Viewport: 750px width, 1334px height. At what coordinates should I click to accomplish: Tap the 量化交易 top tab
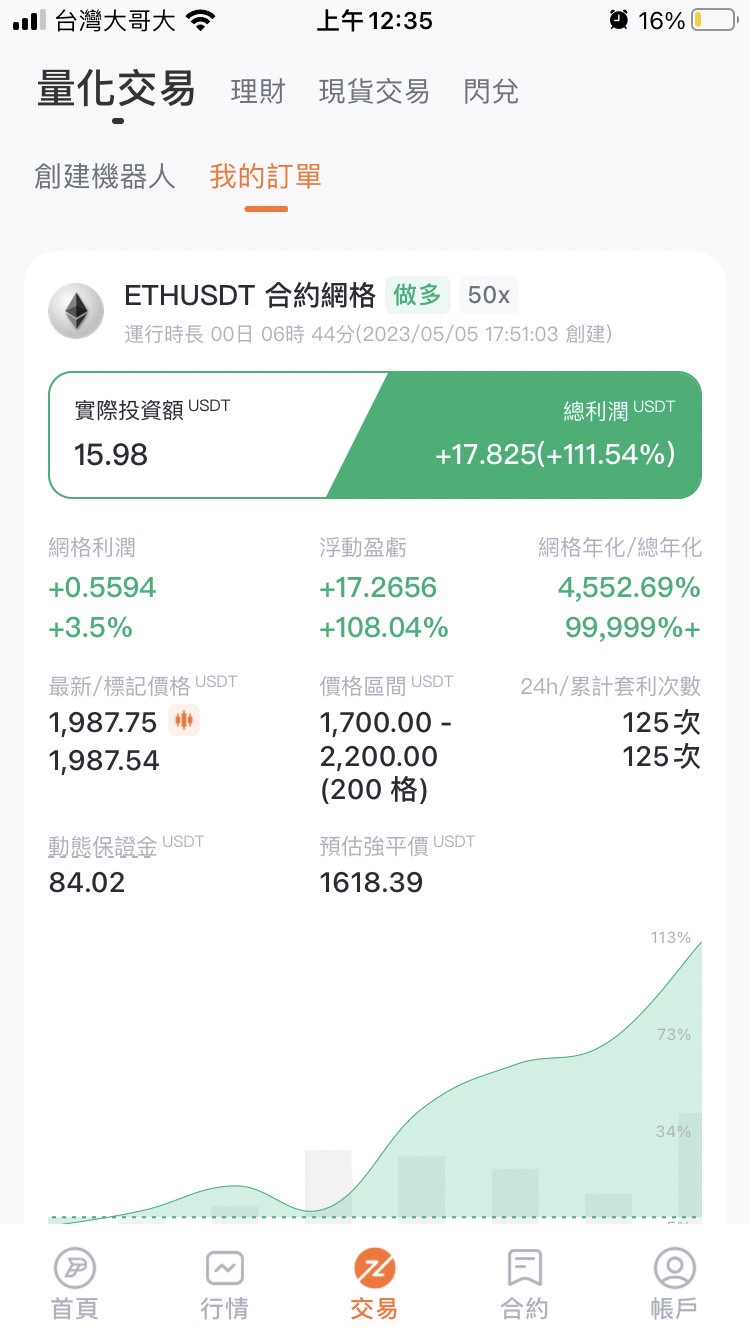tap(117, 90)
